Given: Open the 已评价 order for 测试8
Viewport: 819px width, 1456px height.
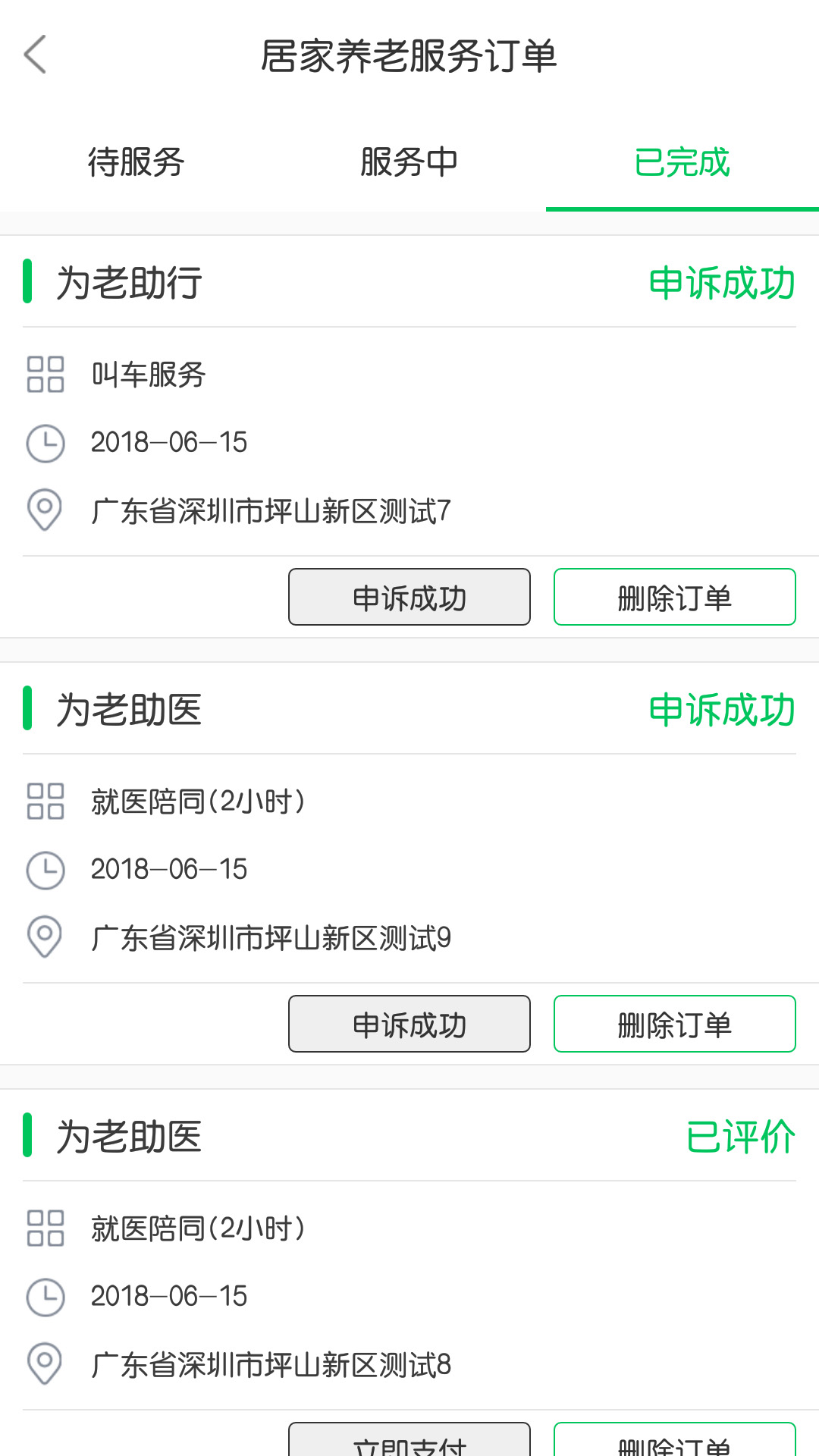Looking at the screenshot, I should pos(409,1295).
